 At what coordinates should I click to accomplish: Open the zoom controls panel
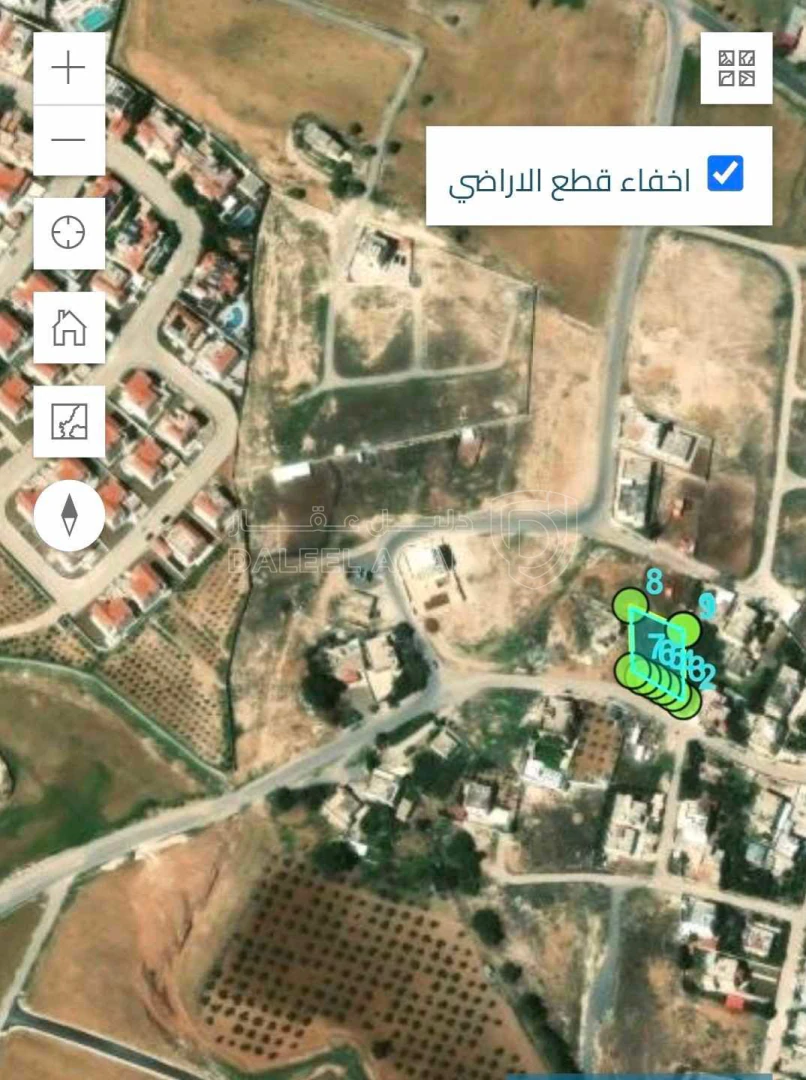click(x=67, y=104)
